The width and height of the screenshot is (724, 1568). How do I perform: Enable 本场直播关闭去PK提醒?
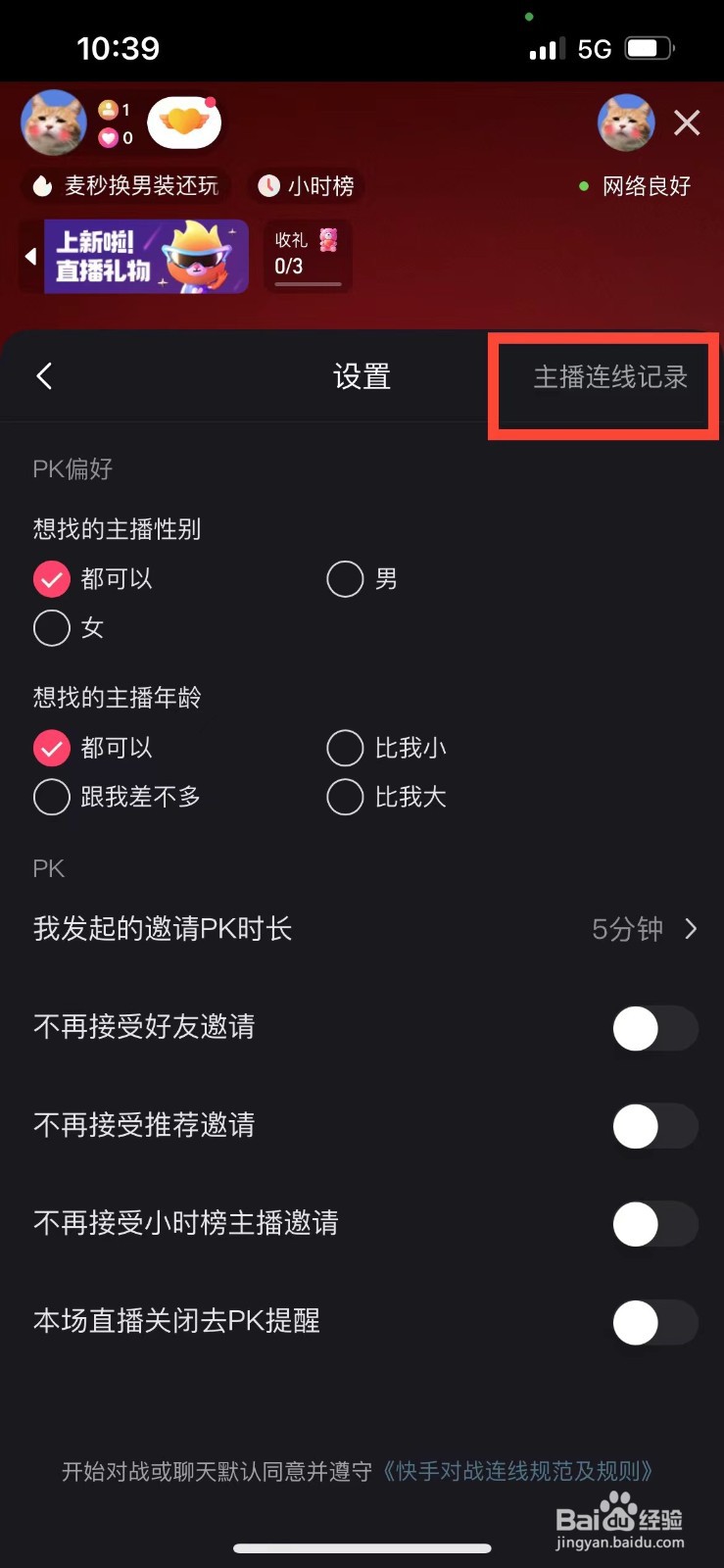click(653, 1322)
